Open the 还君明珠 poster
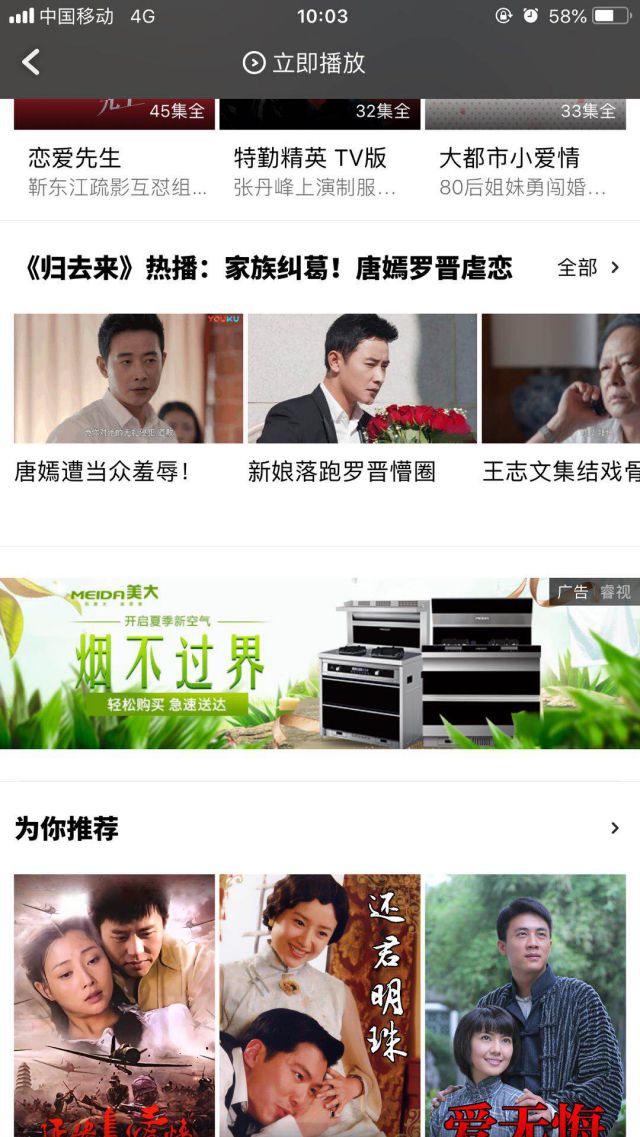 coord(320,1005)
